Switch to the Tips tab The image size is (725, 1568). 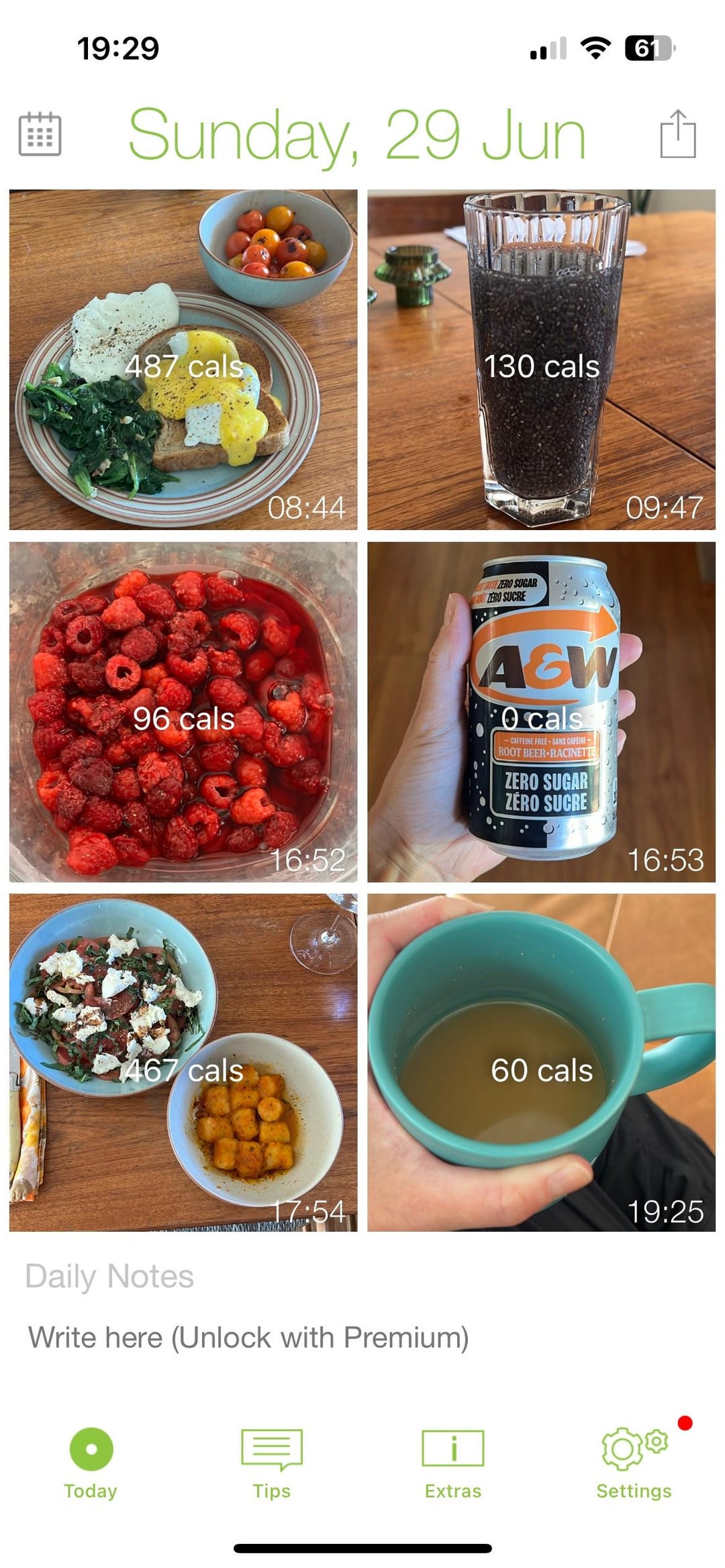(x=272, y=1463)
